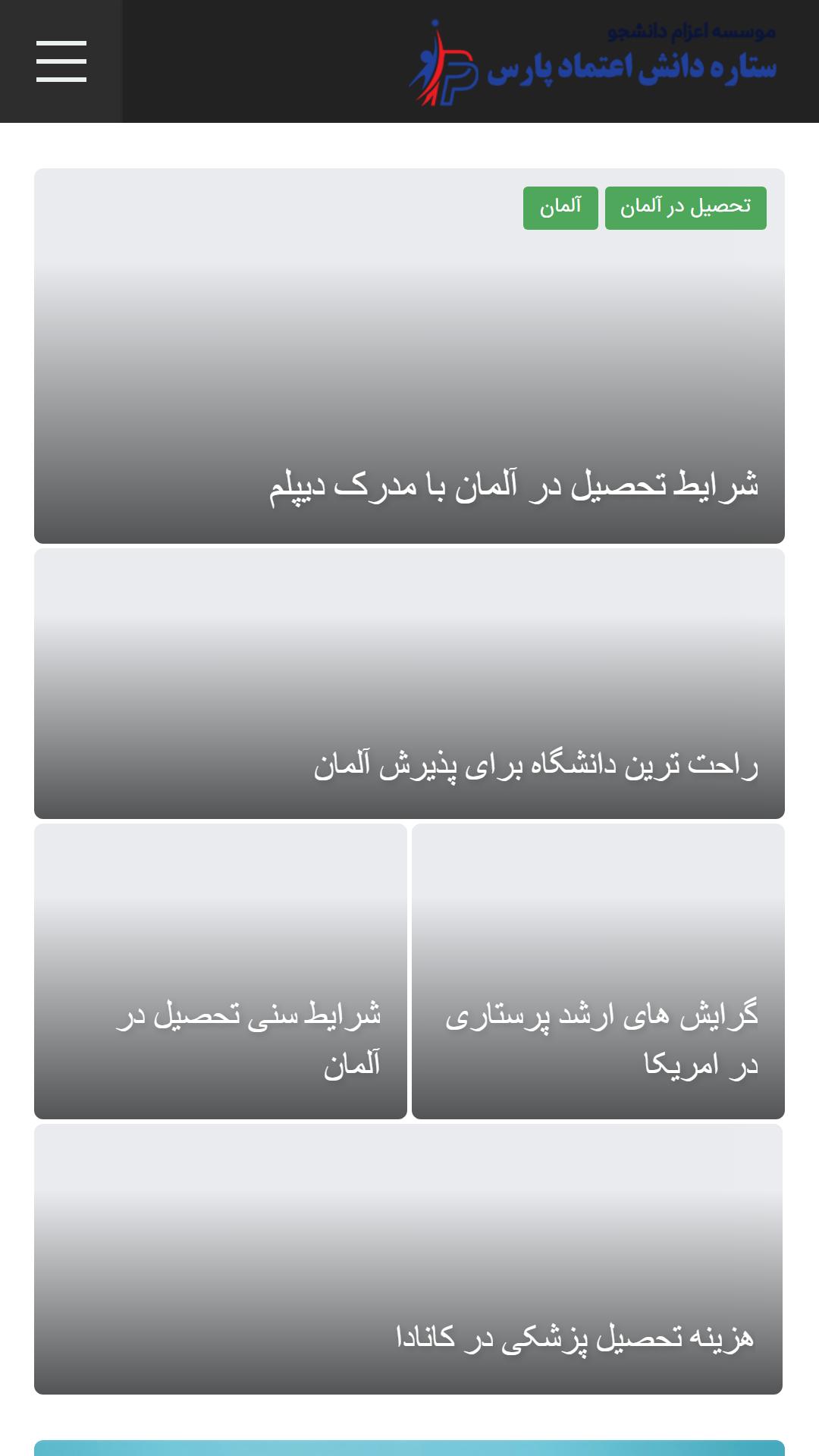Open article هزینه تحصیل پزشکی در کانادا
The width and height of the screenshot is (819, 1456).
coord(575,1337)
